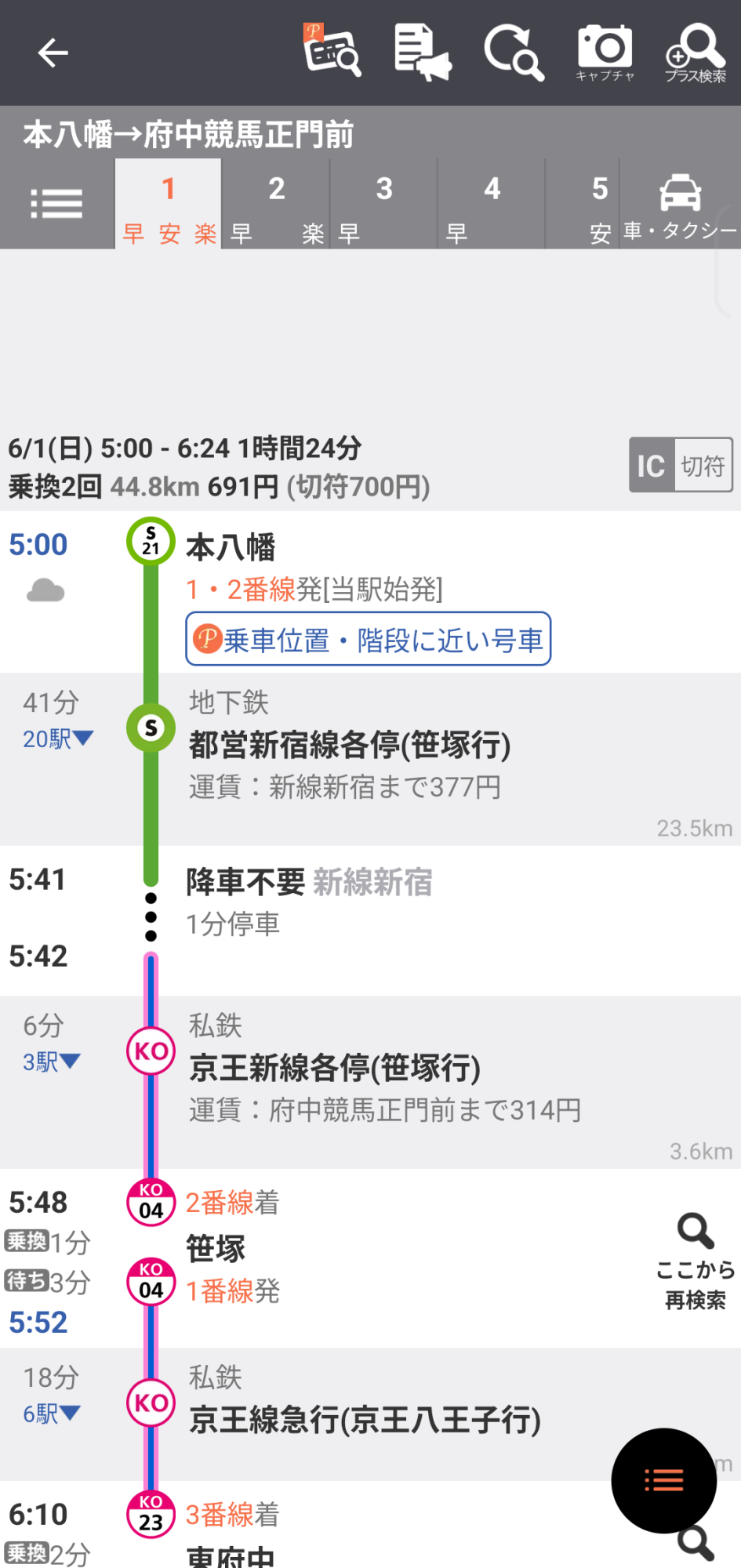The width and height of the screenshot is (741, 1568).
Task: Capture the route with キャプチャ
Action: click(605, 53)
